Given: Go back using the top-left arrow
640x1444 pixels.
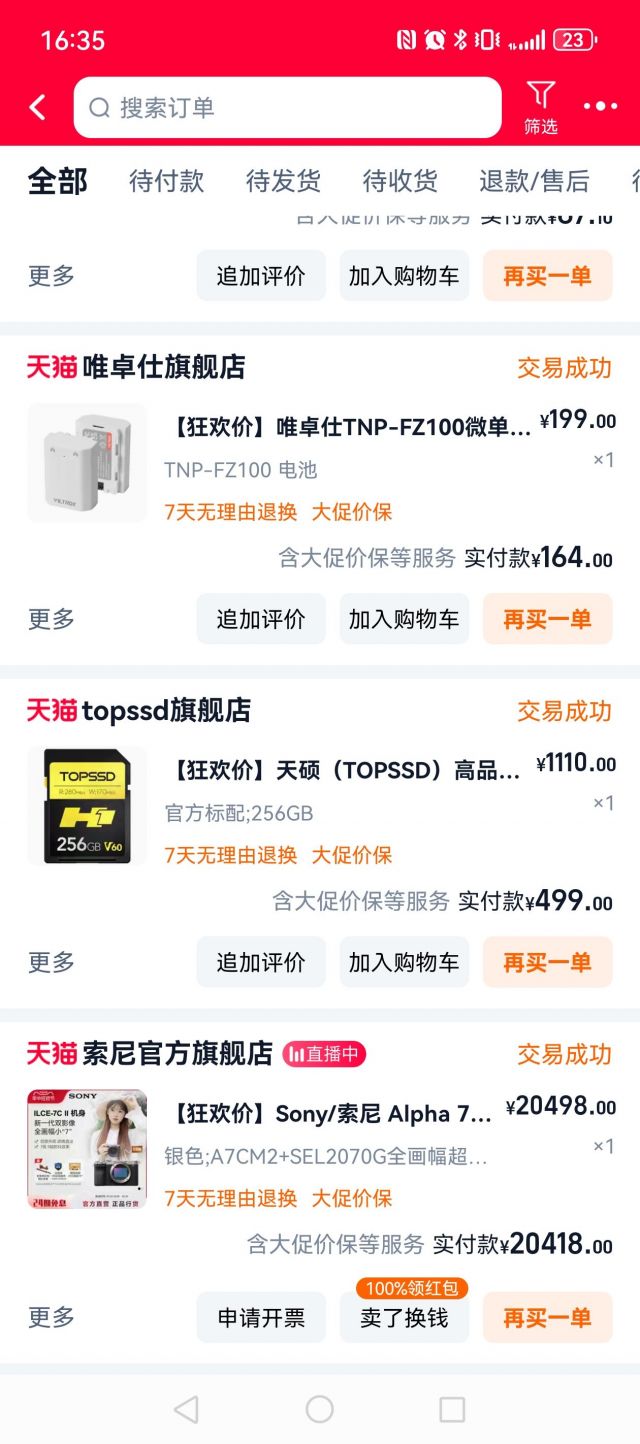Looking at the screenshot, I should pyautogui.click(x=38, y=108).
